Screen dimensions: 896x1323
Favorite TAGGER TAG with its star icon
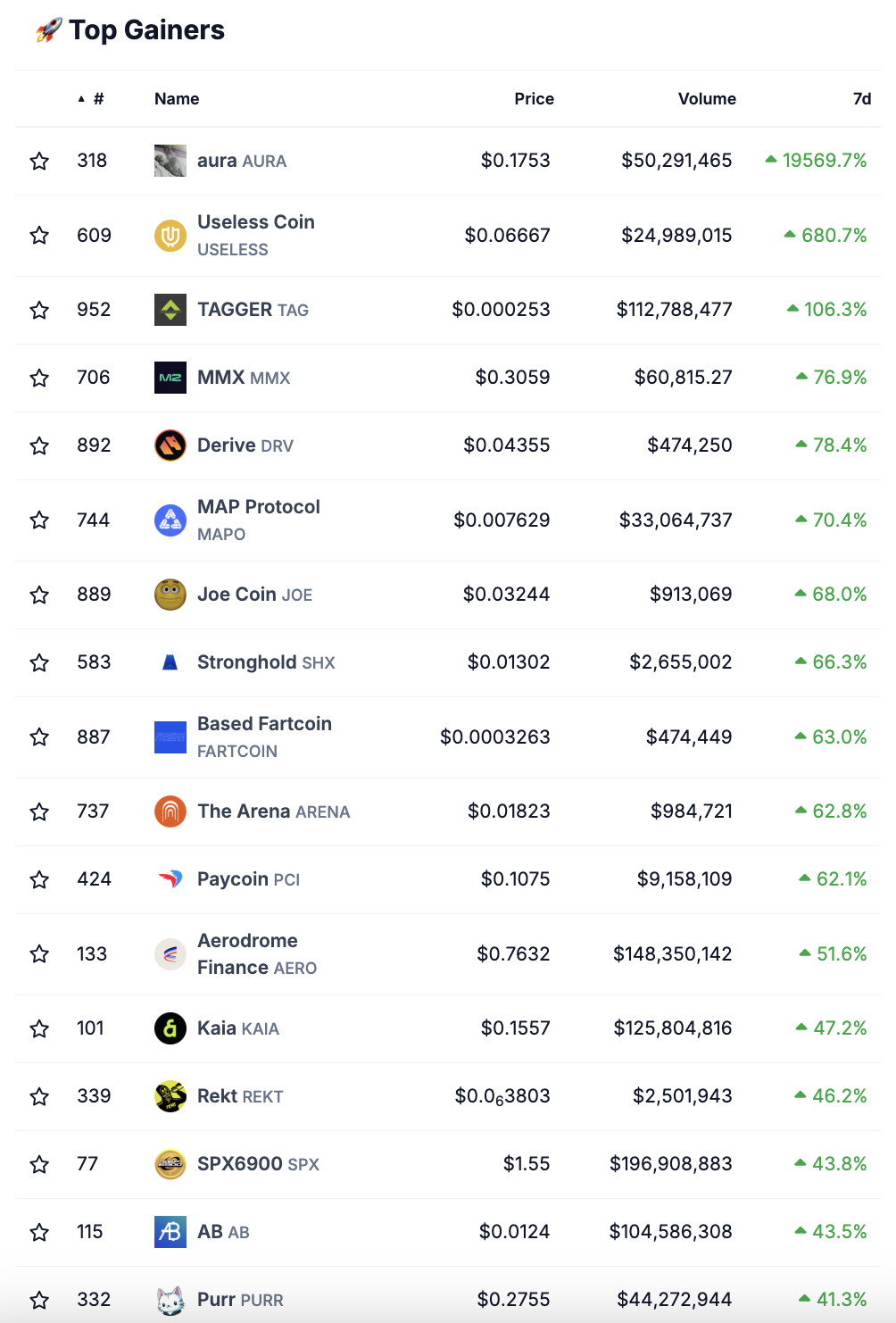coord(39,311)
